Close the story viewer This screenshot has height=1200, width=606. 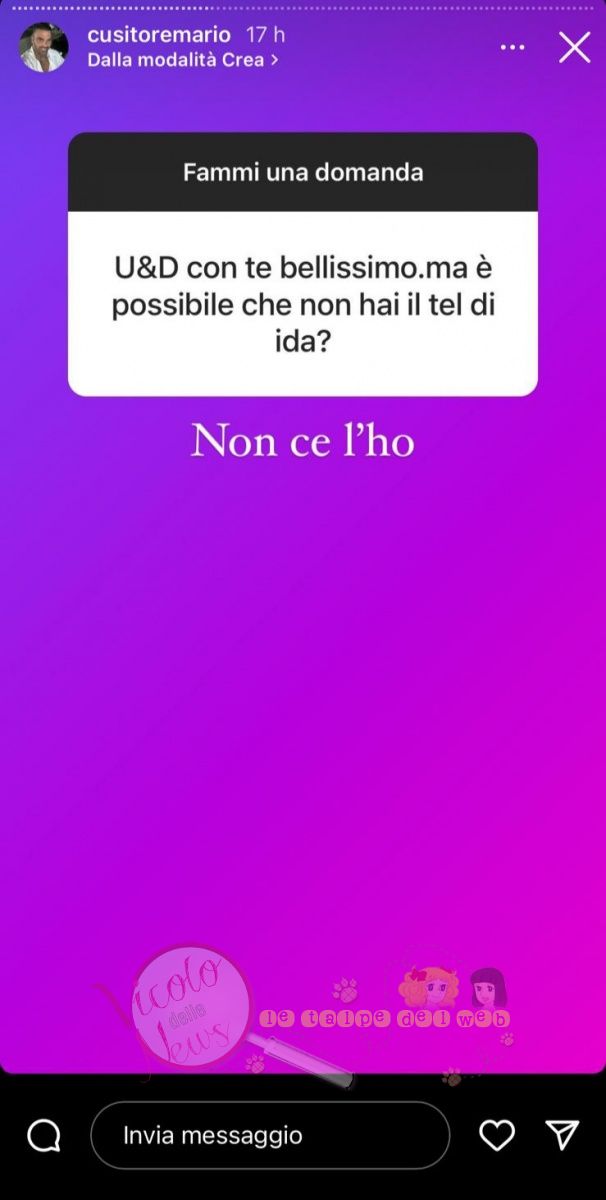pyautogui.click(x=574, y=47)
